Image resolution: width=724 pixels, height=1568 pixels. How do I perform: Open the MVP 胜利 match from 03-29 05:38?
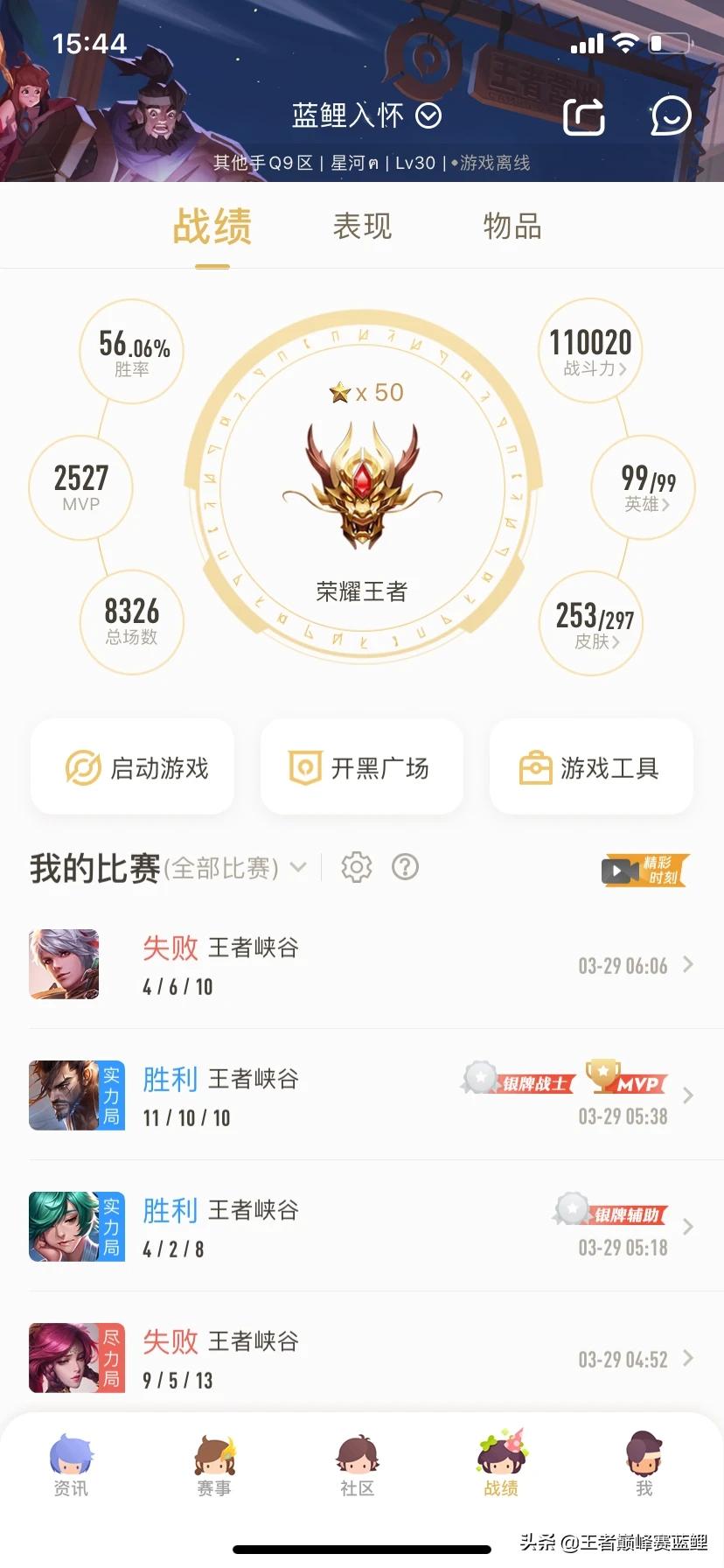click(x=362, y=1096)
